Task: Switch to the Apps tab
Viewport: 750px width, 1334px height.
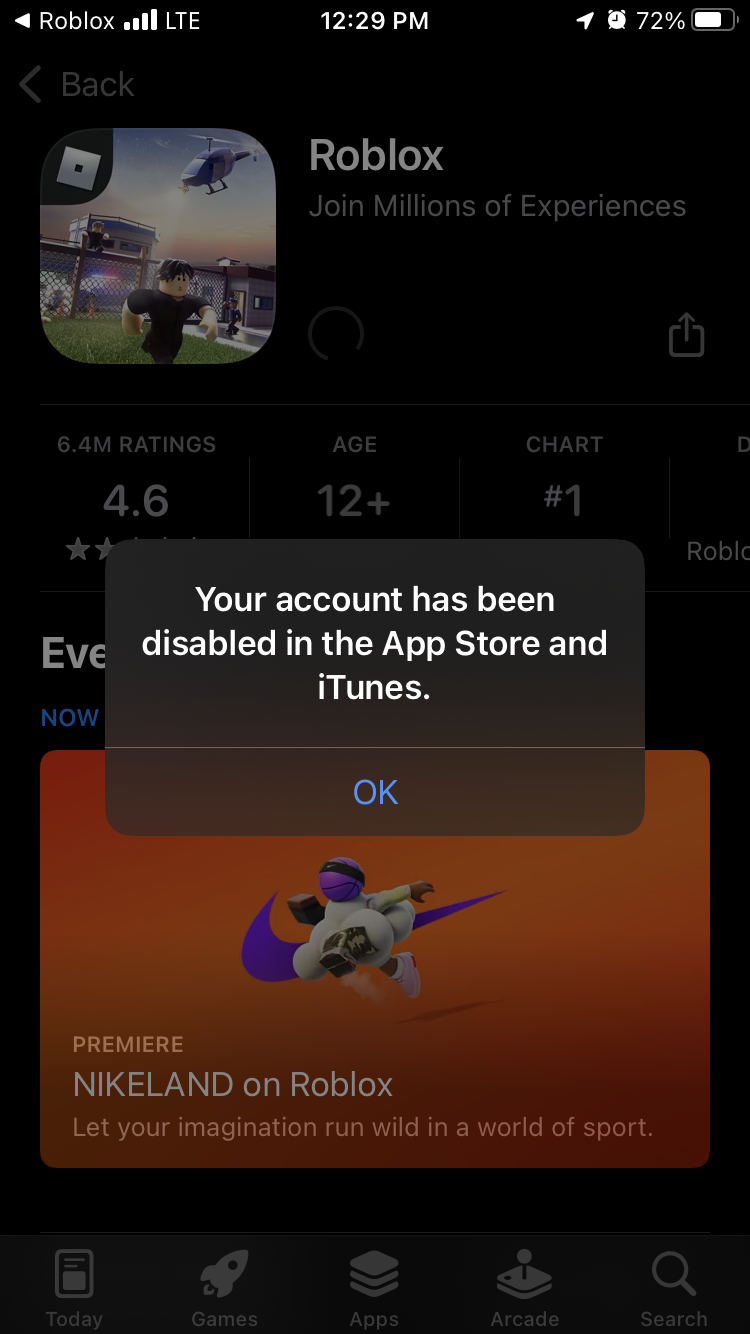Action: (x=374, y=1290)
